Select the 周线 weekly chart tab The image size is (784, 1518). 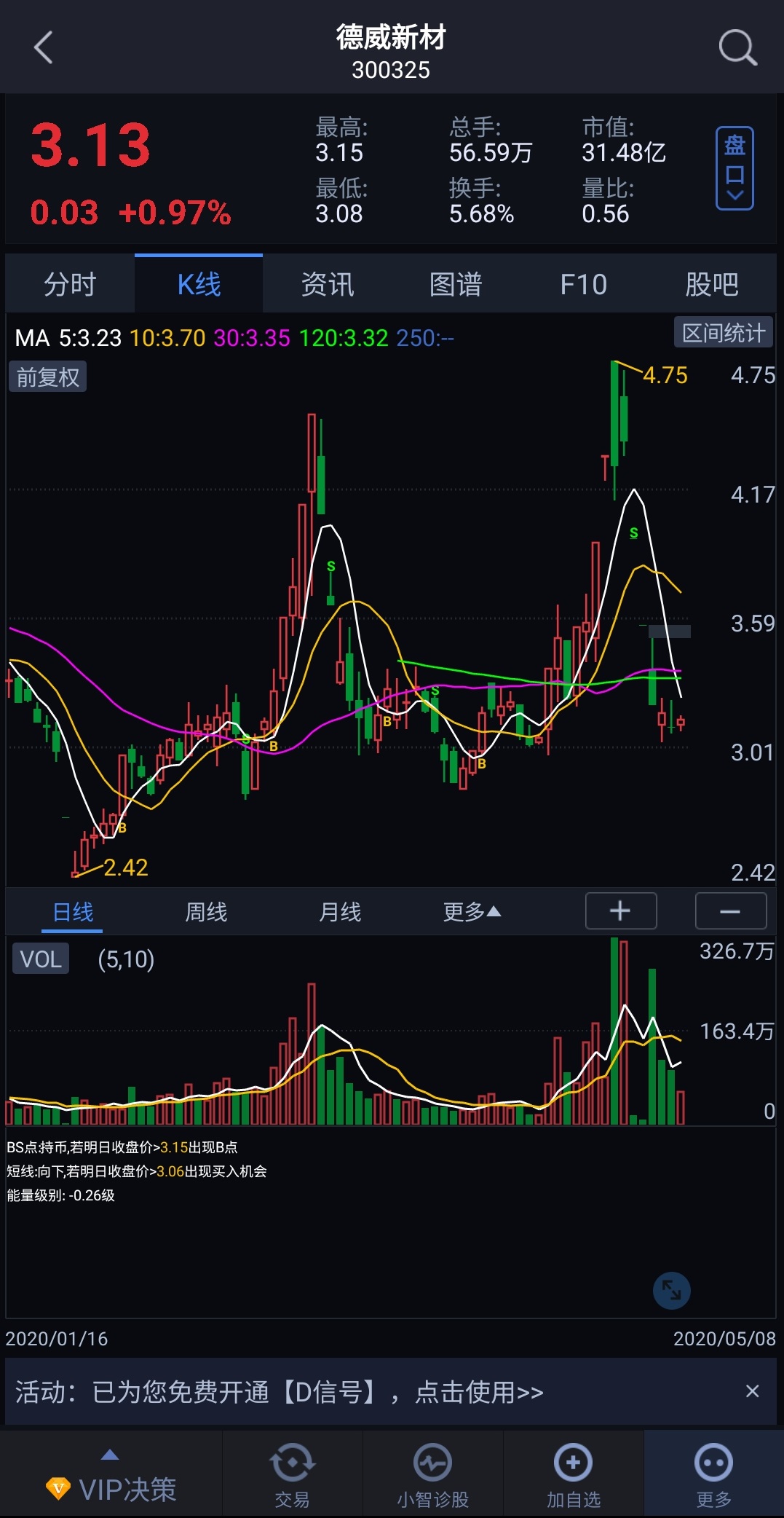206,911
